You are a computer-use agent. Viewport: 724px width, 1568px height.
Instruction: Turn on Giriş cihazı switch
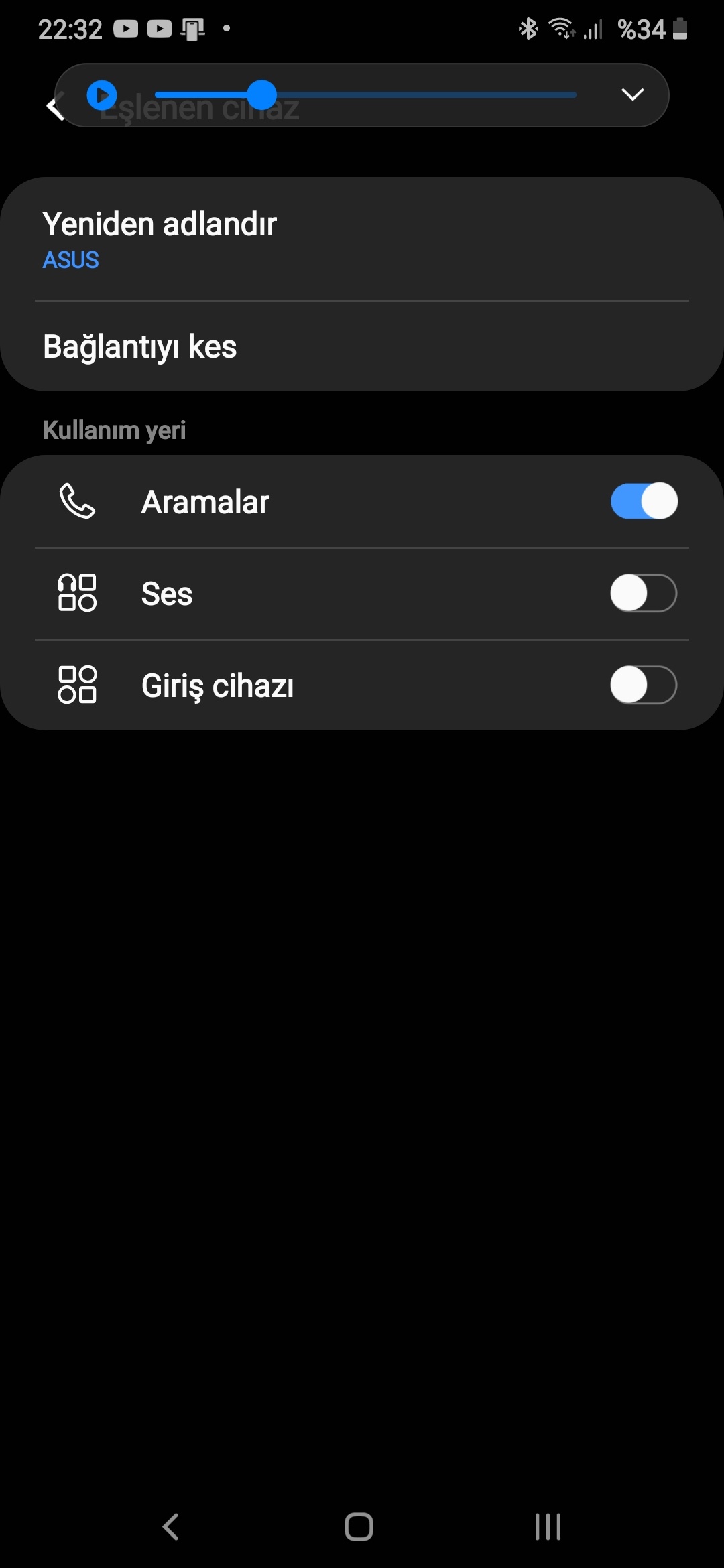[644, 685]
